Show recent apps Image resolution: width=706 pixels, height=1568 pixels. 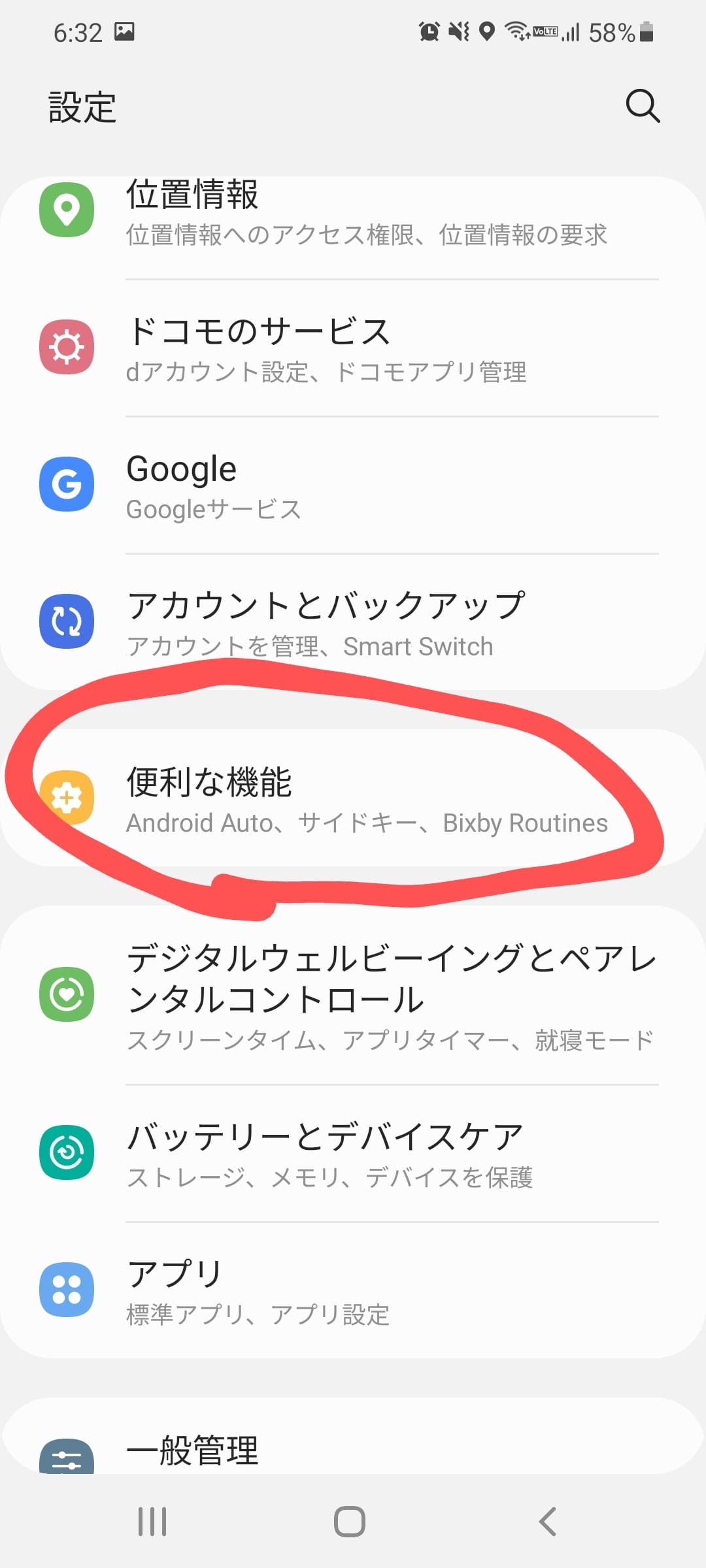tap(152, 1522)
